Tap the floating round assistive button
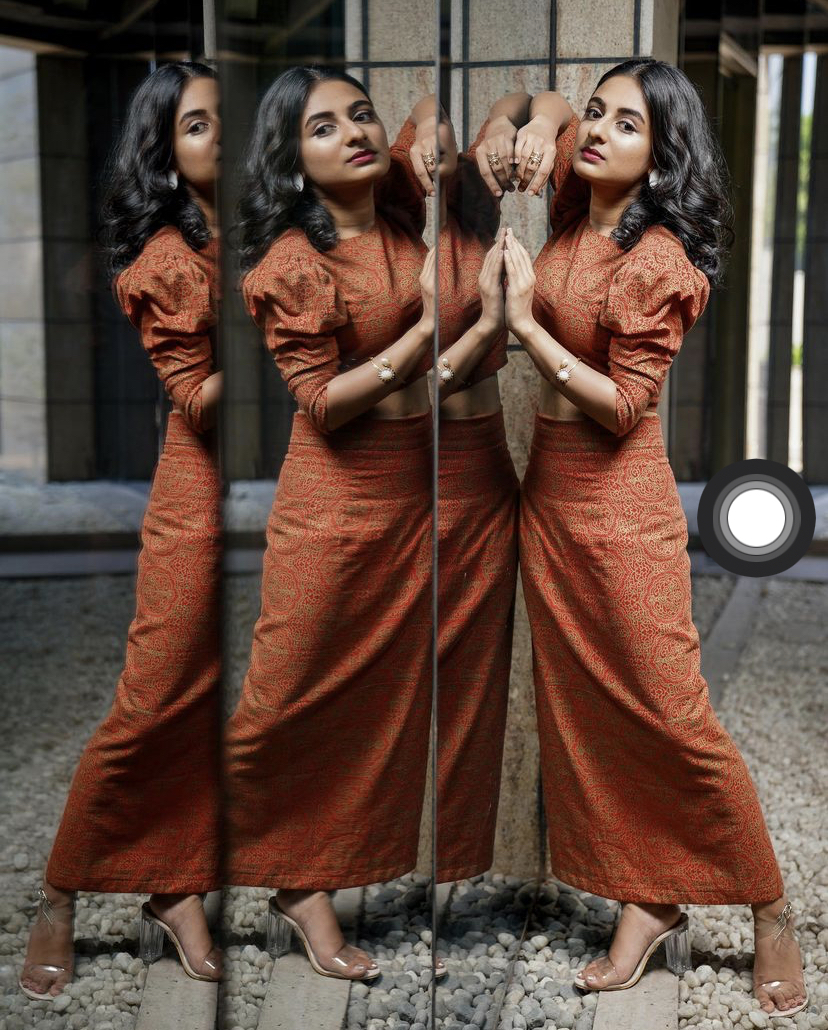 [756, 518]
